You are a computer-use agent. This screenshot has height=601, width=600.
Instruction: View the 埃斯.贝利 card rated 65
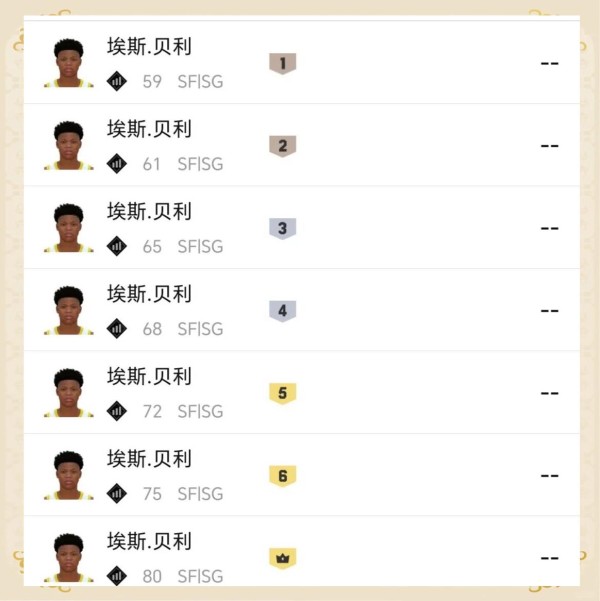click(300, 228)
